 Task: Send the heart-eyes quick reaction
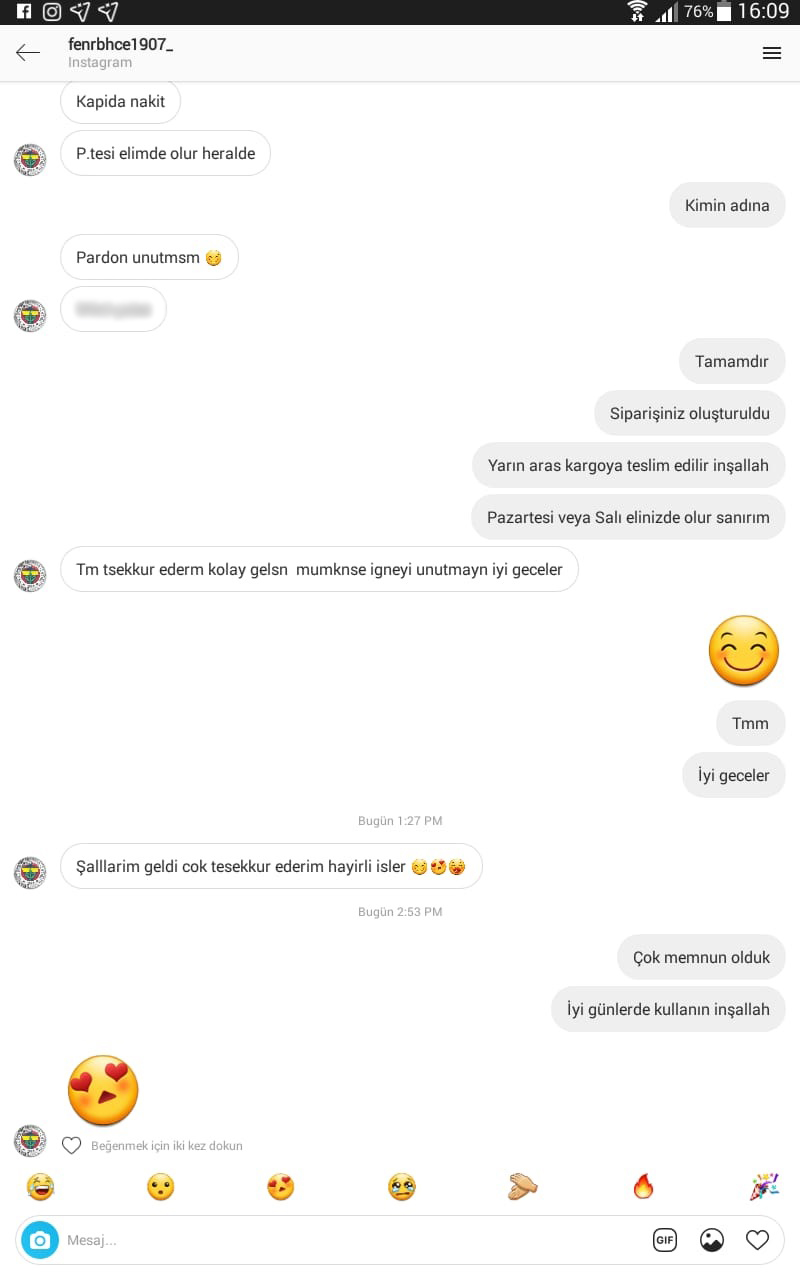(281, 1187)
